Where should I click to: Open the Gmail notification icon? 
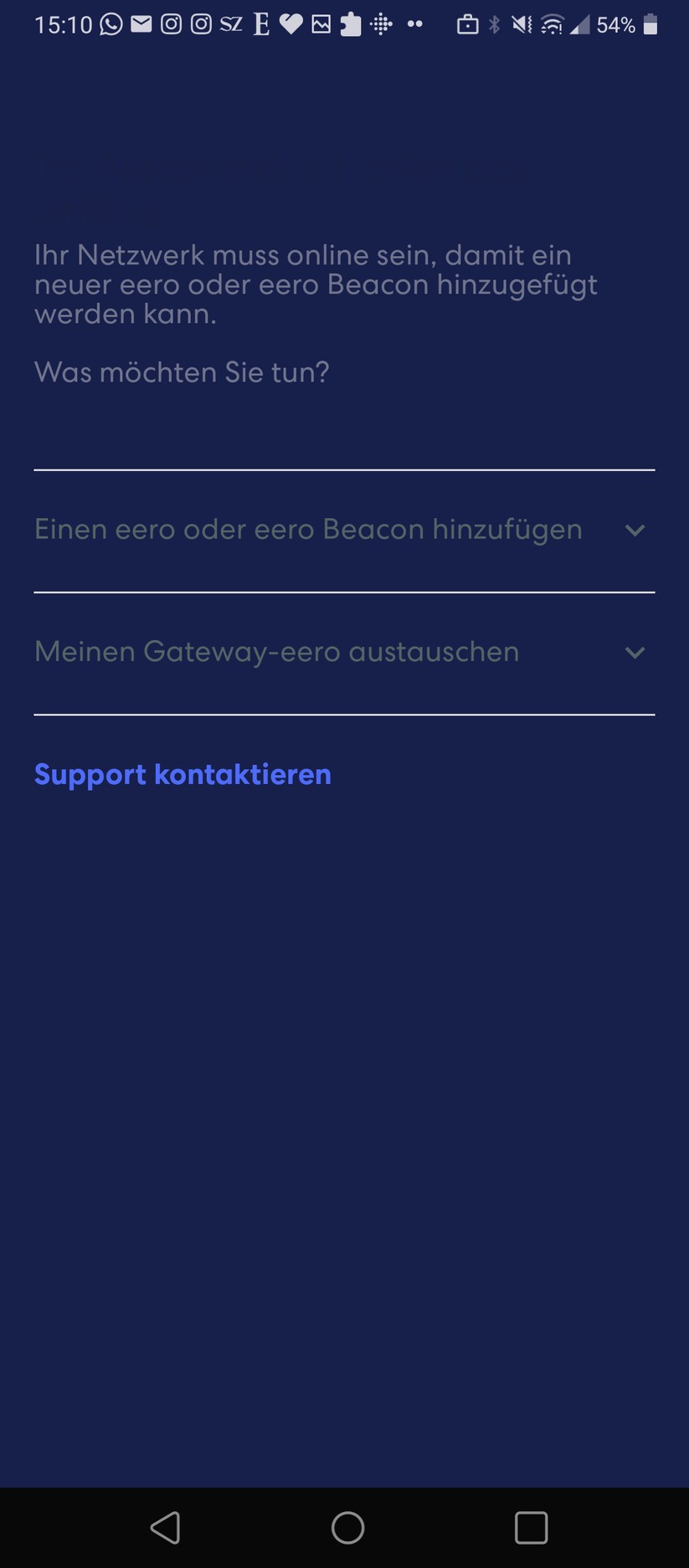coord(141,24)
